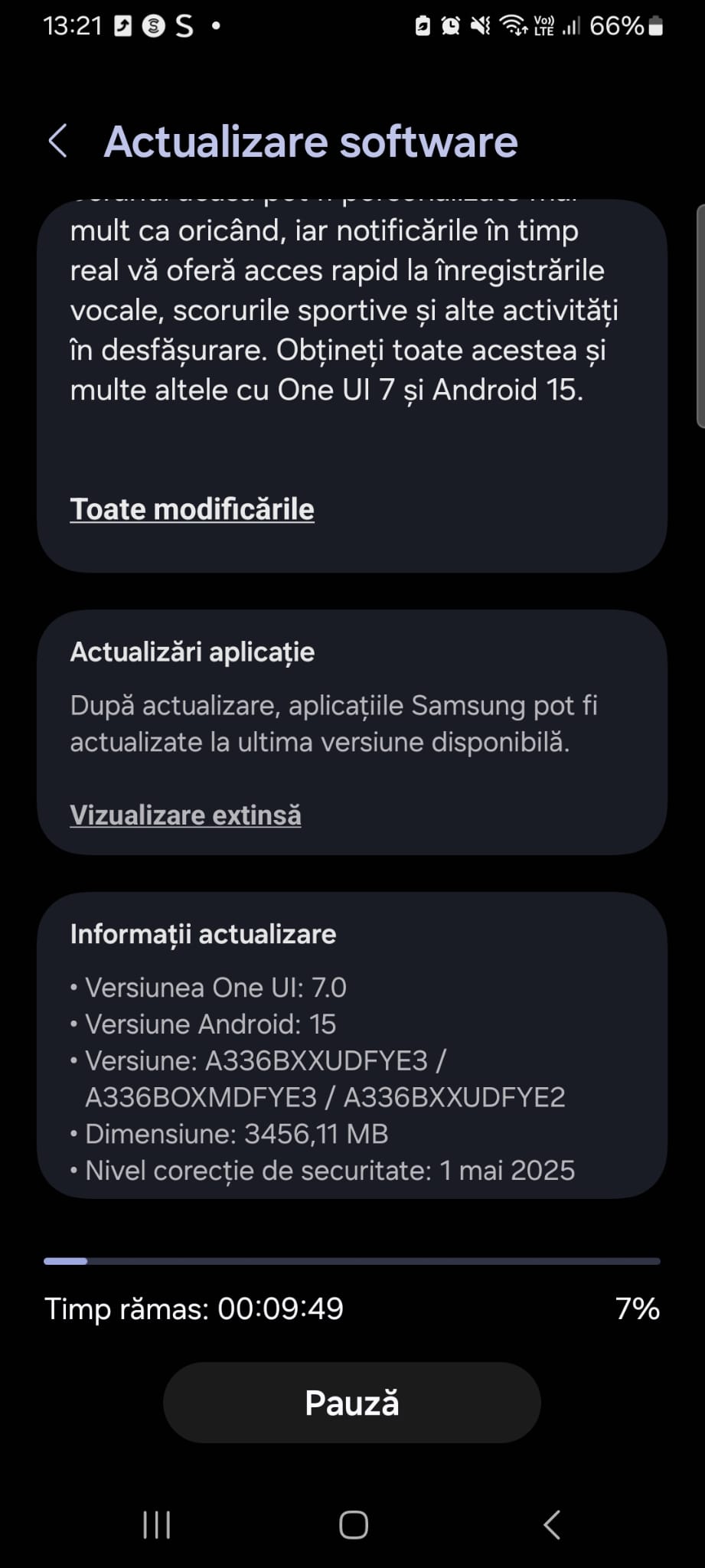Tap the system back button in the navigation bar
This screenshot has width=705, height=1568.
[551, 1524]
